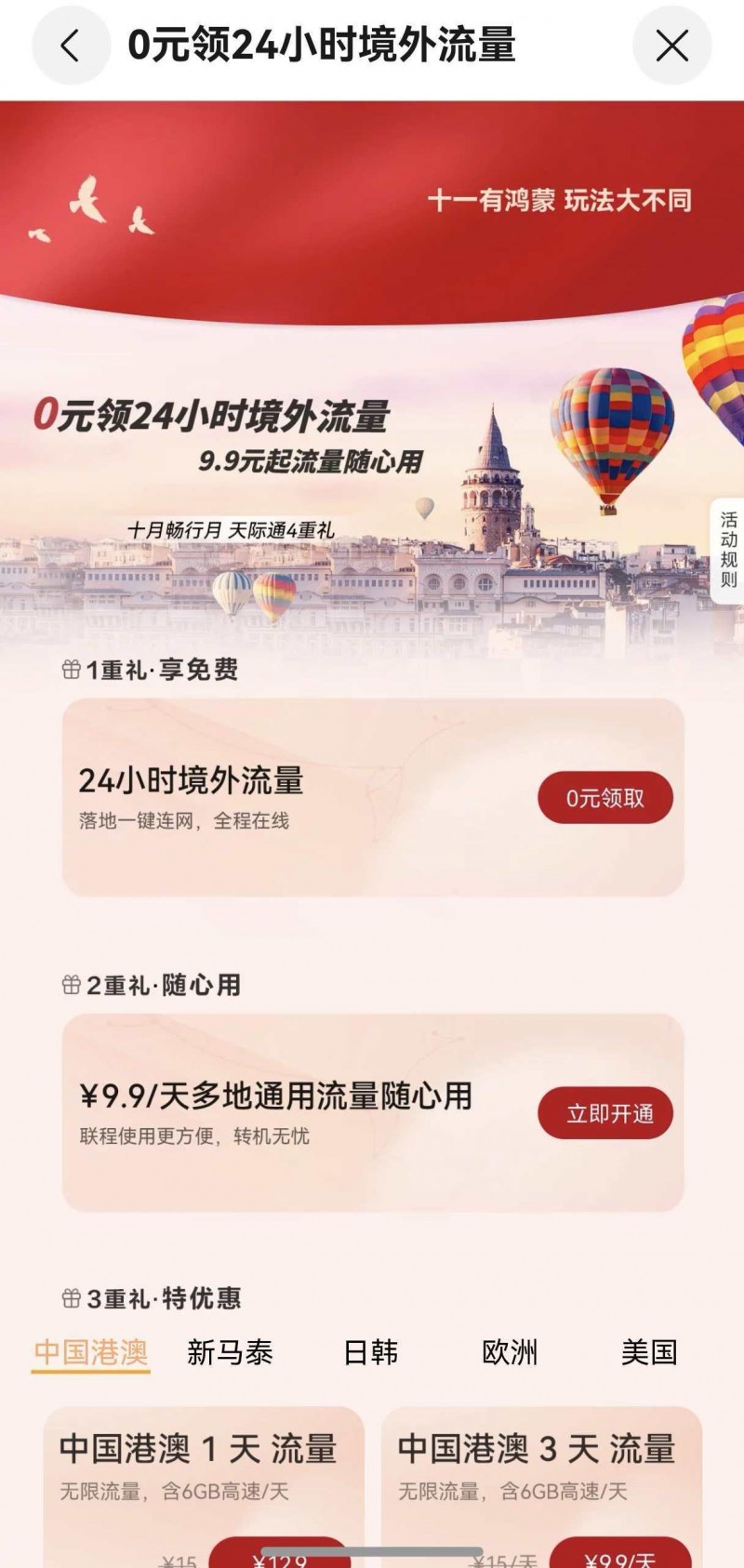Image resolution: width=744 pixels, height=1568 pixels.
Task: Click the 立即开通 button
Action: [605, 1113]
